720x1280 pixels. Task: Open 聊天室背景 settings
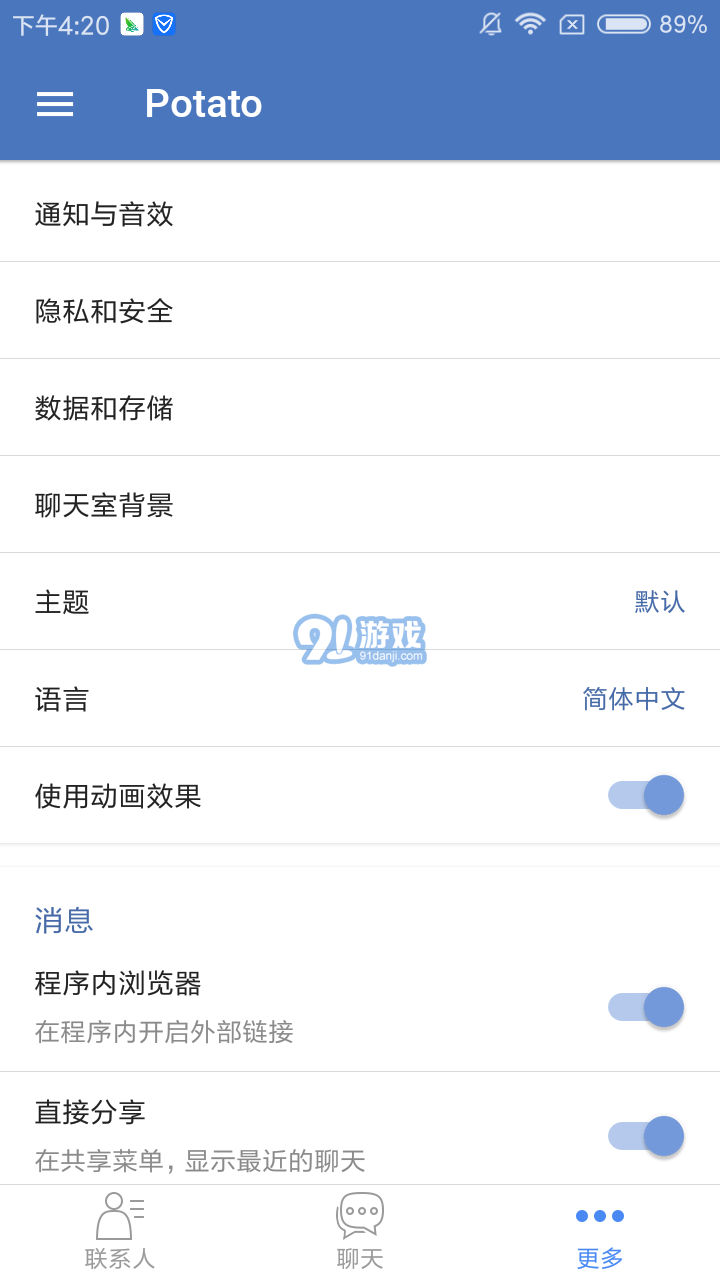point(360,505)
